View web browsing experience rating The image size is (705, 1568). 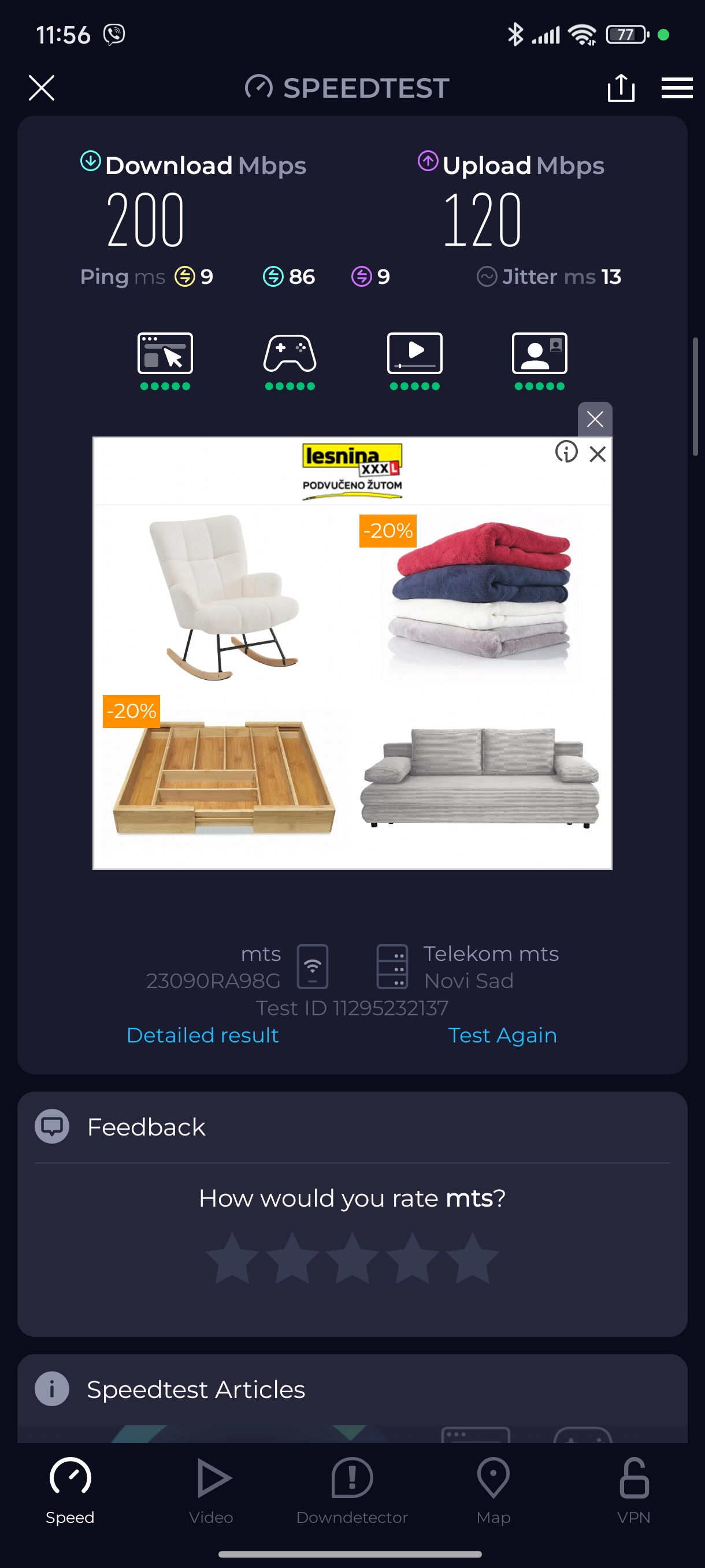click(165, 360)
